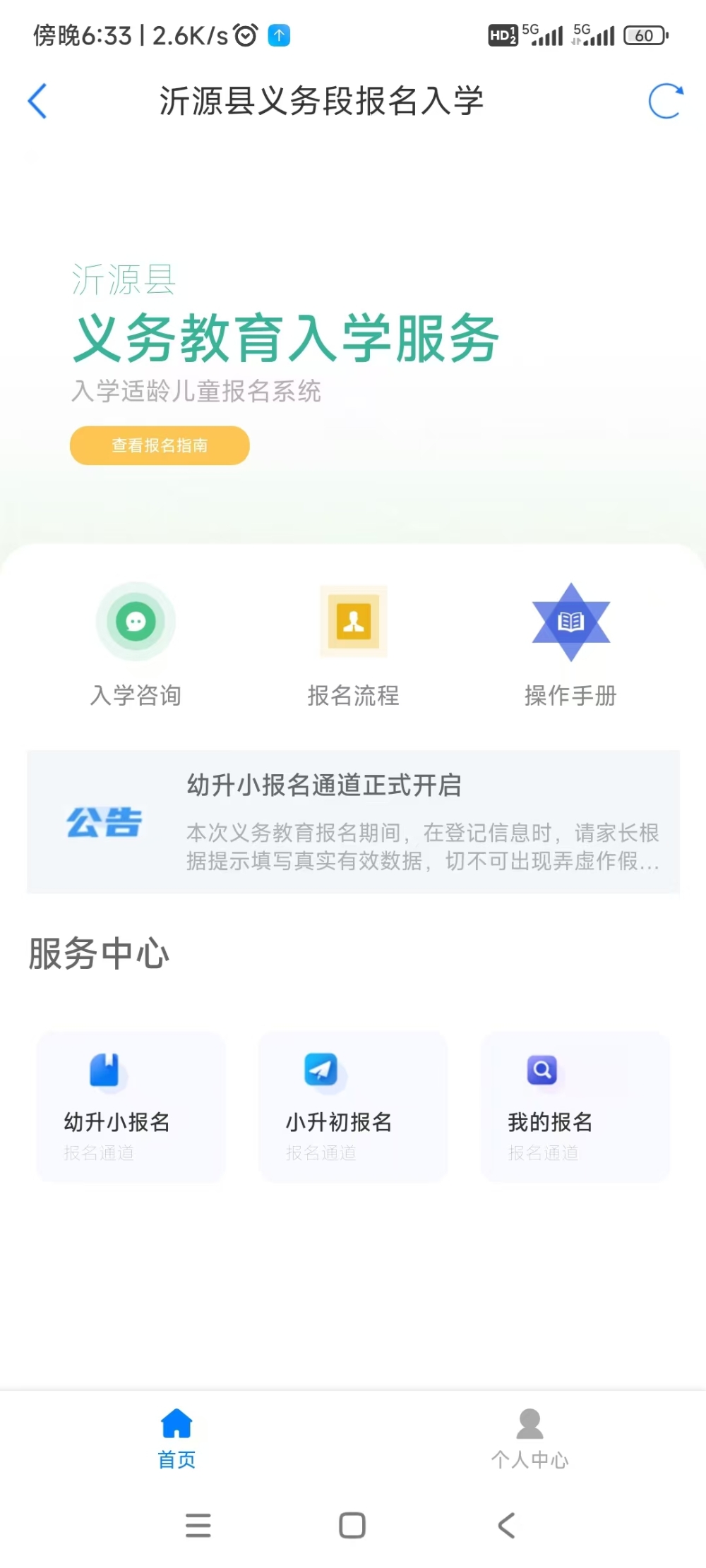
Task: Go back using the top-left arrow
Action: 37,101
